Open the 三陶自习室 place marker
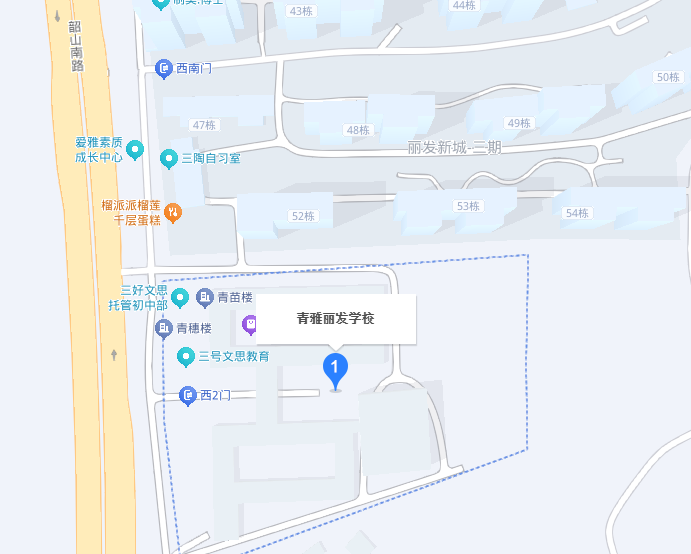The height and width of the screenshot is (554, 691). [x=170, y=158]
